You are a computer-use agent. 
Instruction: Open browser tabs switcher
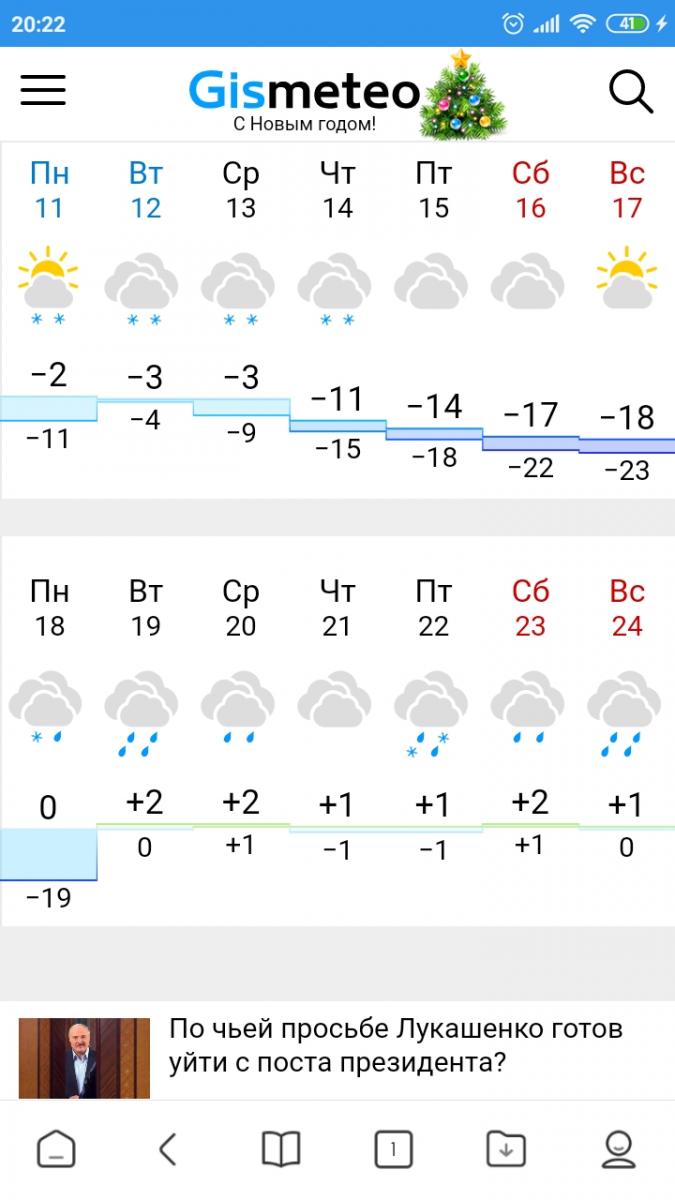pos(393,1150)
